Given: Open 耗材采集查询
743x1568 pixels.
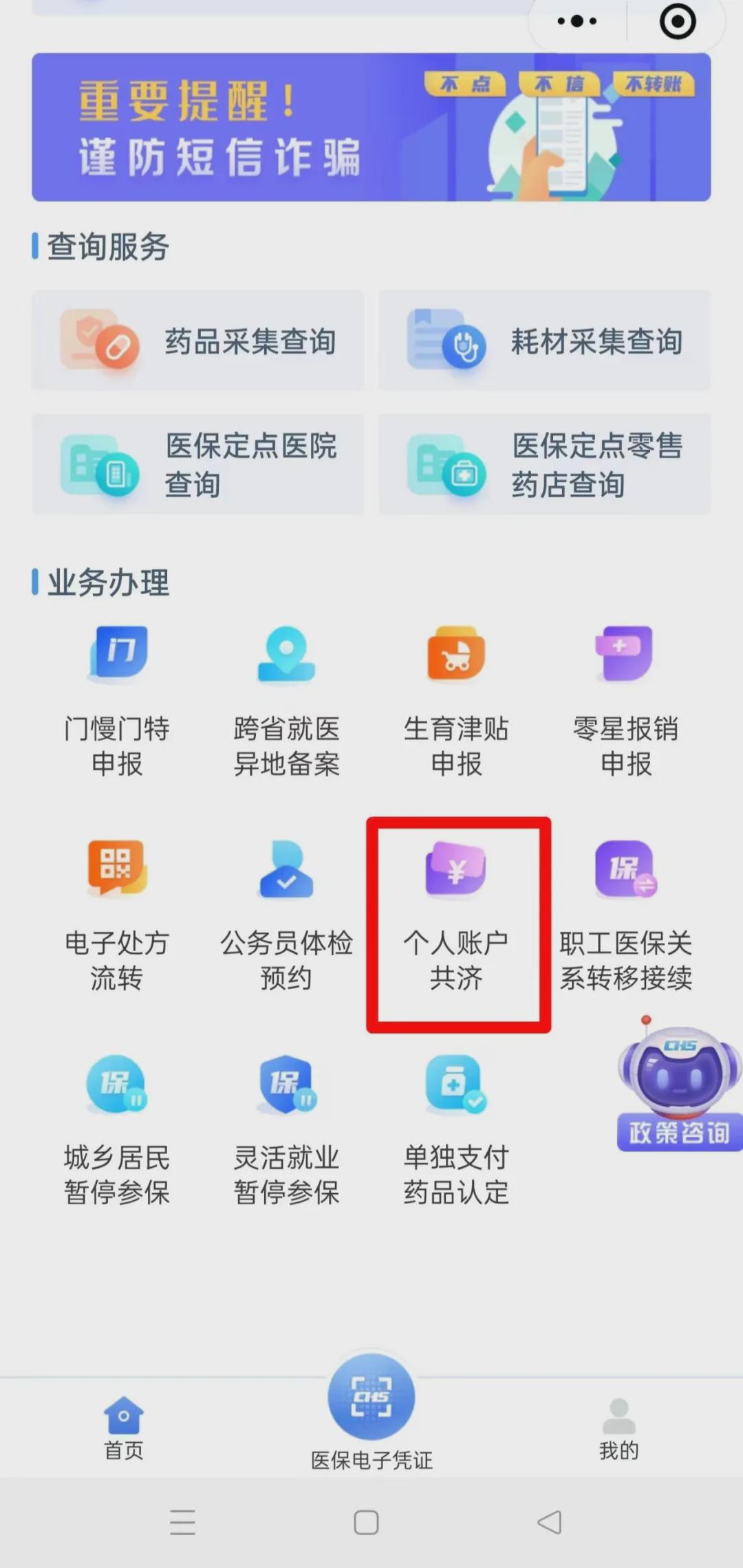Looking at the screenshot, I should (544, 341).
